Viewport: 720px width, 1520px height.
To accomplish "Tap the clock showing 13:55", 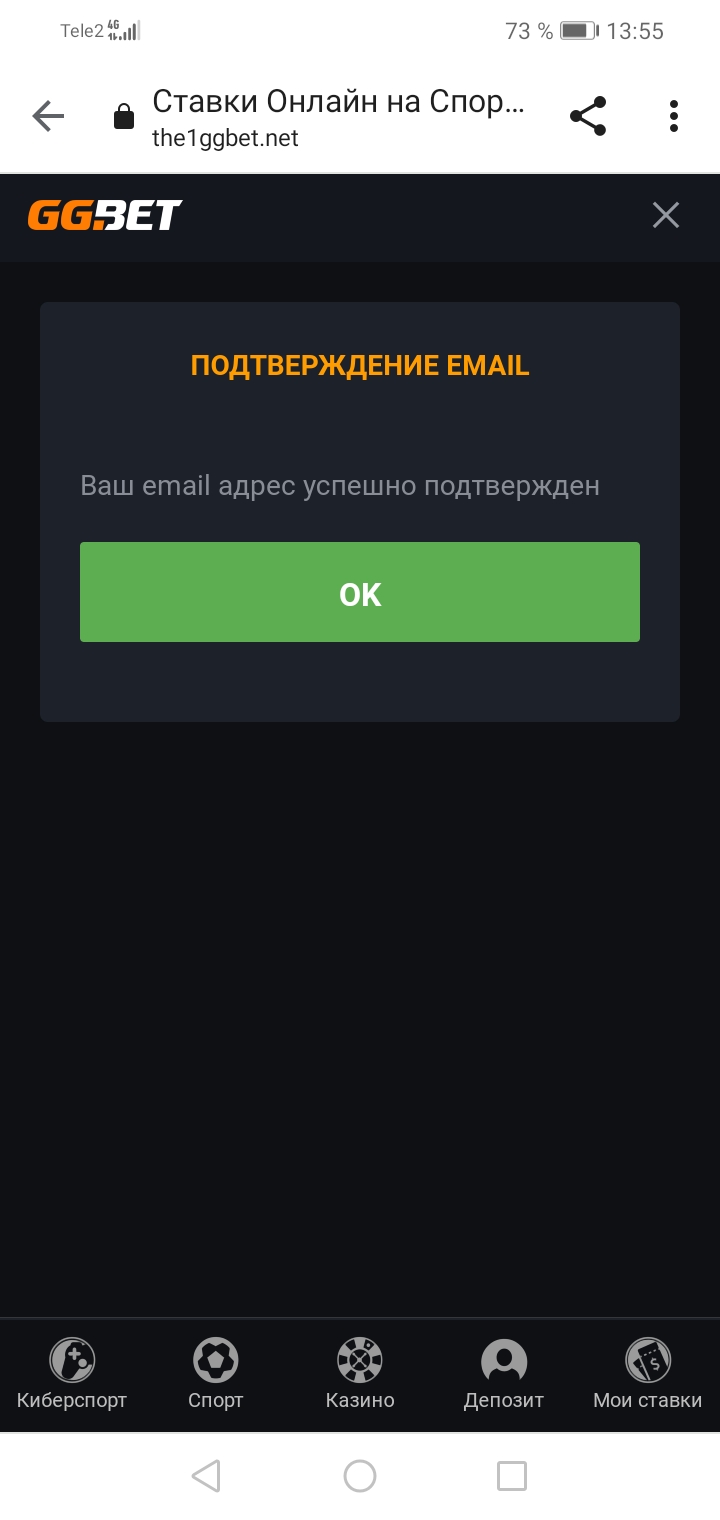I will click(635, 30).
